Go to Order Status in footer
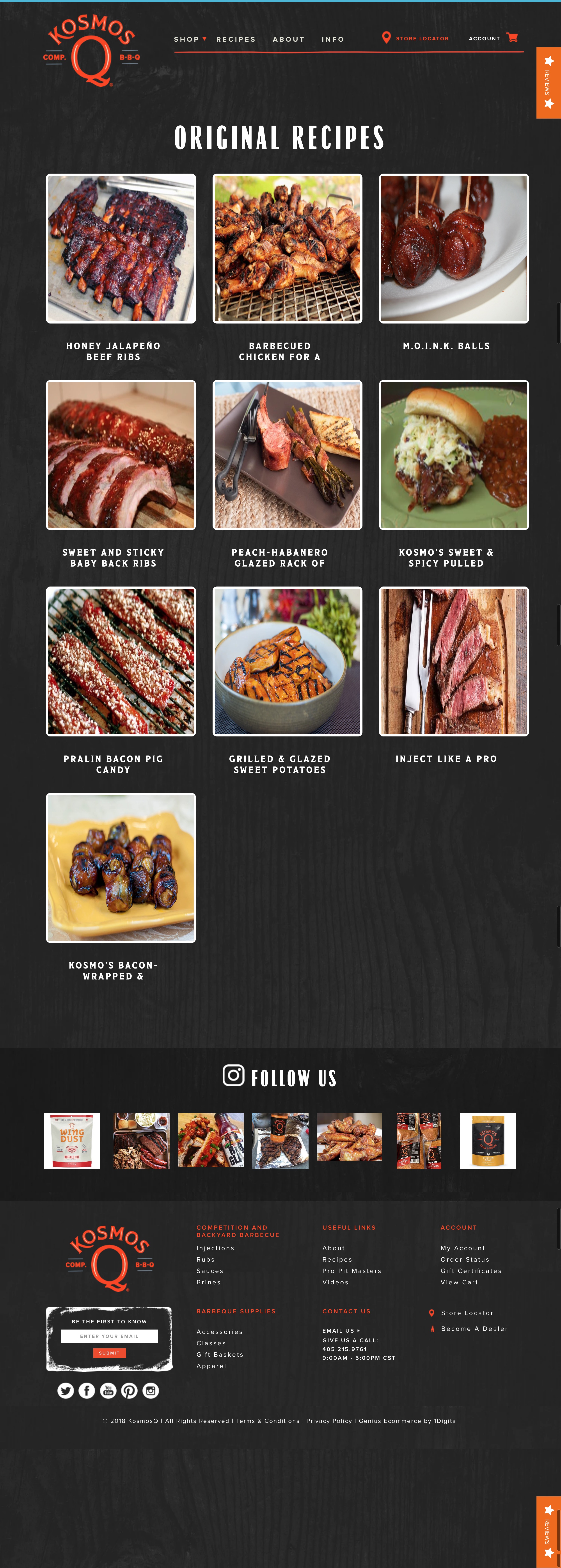This screenshot has height=1568, width=561. 464,1259
